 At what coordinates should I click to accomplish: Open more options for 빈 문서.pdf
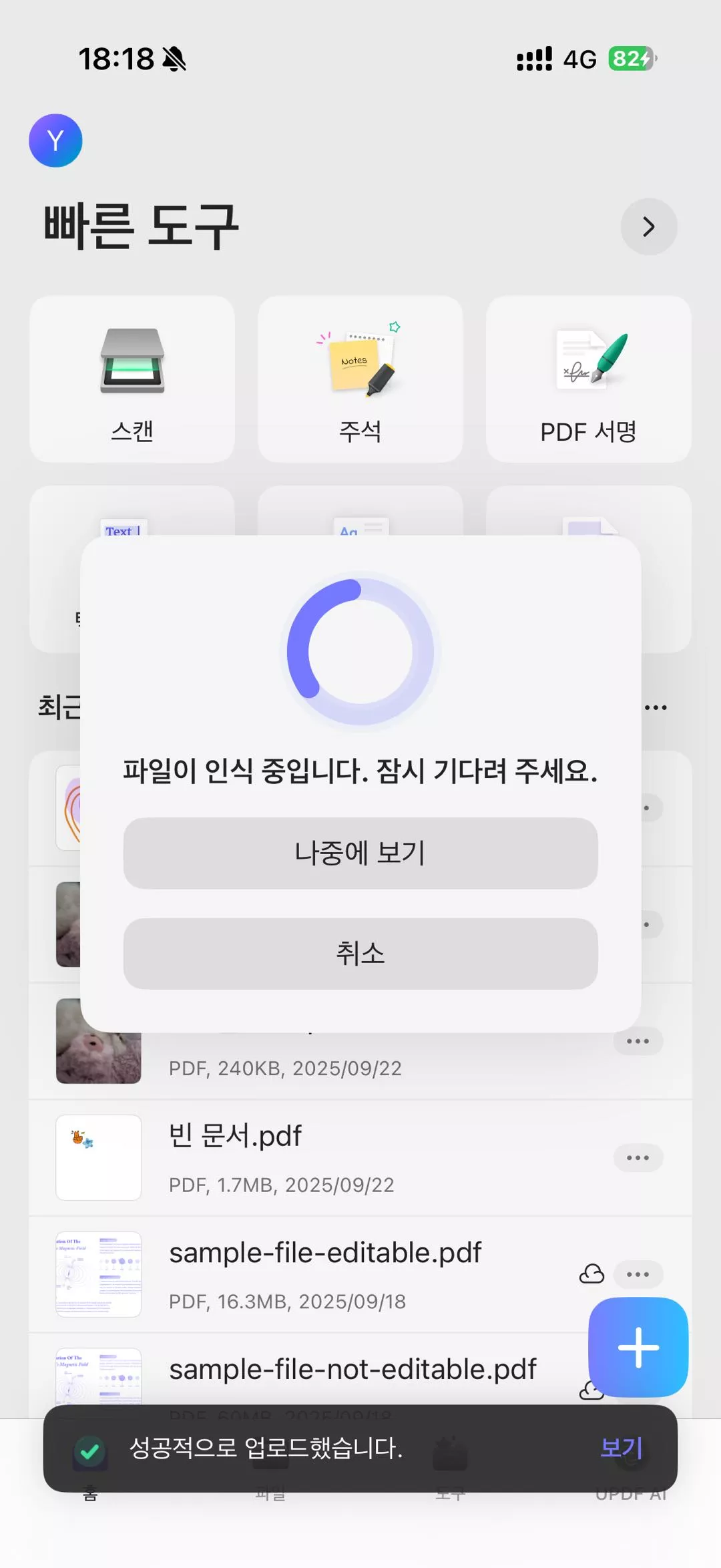click(x=638, y=1158)
